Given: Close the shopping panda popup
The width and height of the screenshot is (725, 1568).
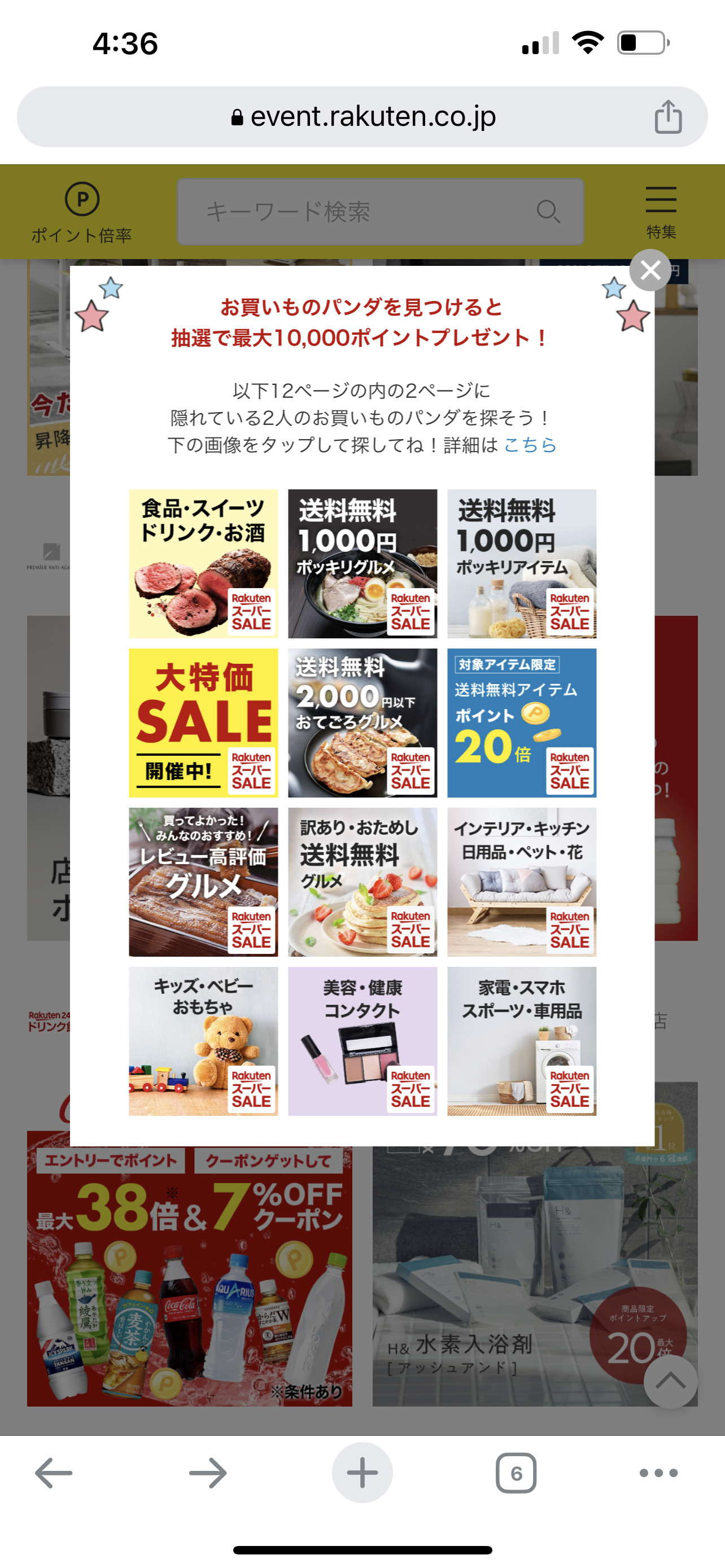Looking at the screenshot, I should pyautogui.click(x=649, y=270).
